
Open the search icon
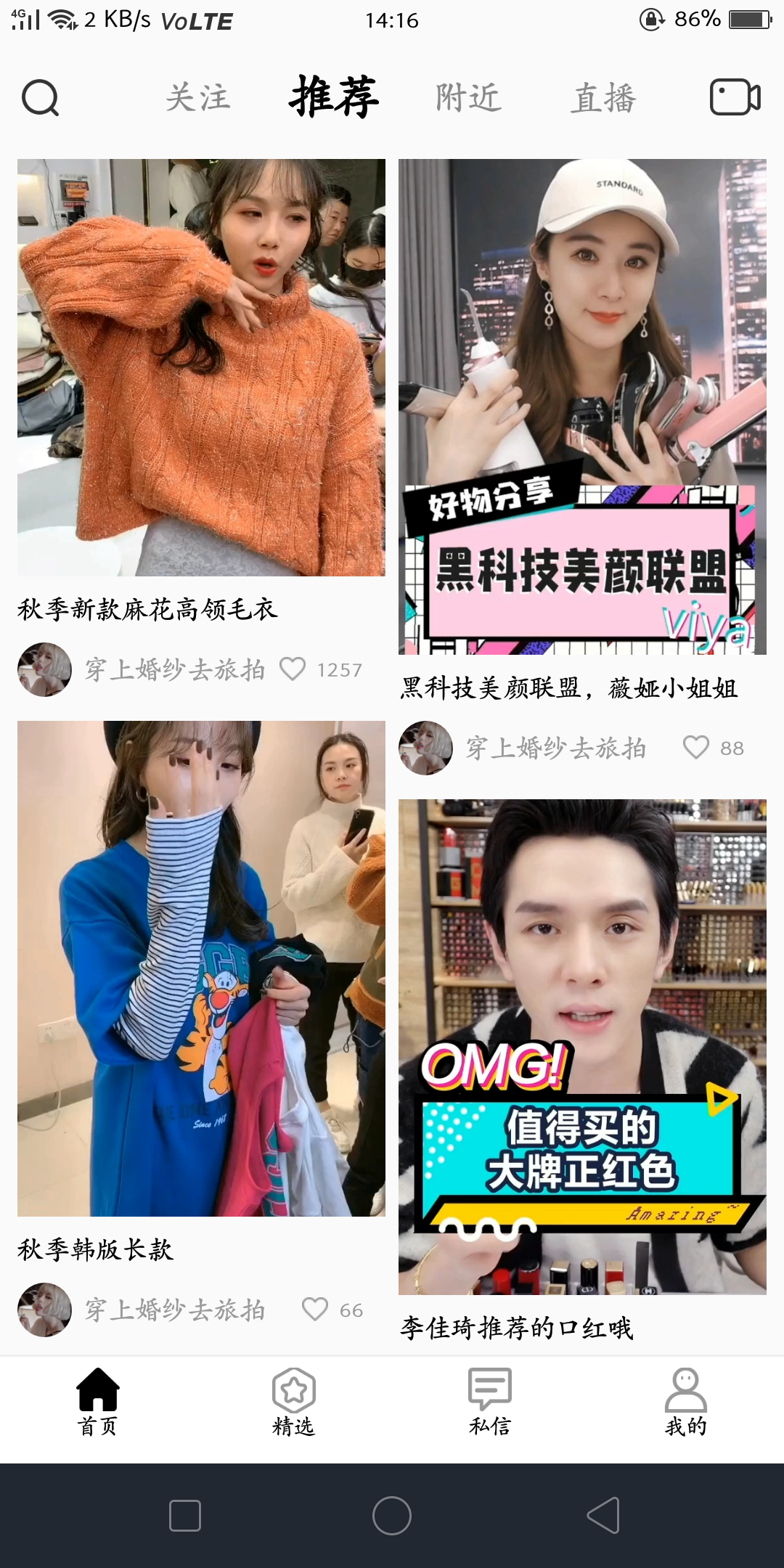pos(40,98)
